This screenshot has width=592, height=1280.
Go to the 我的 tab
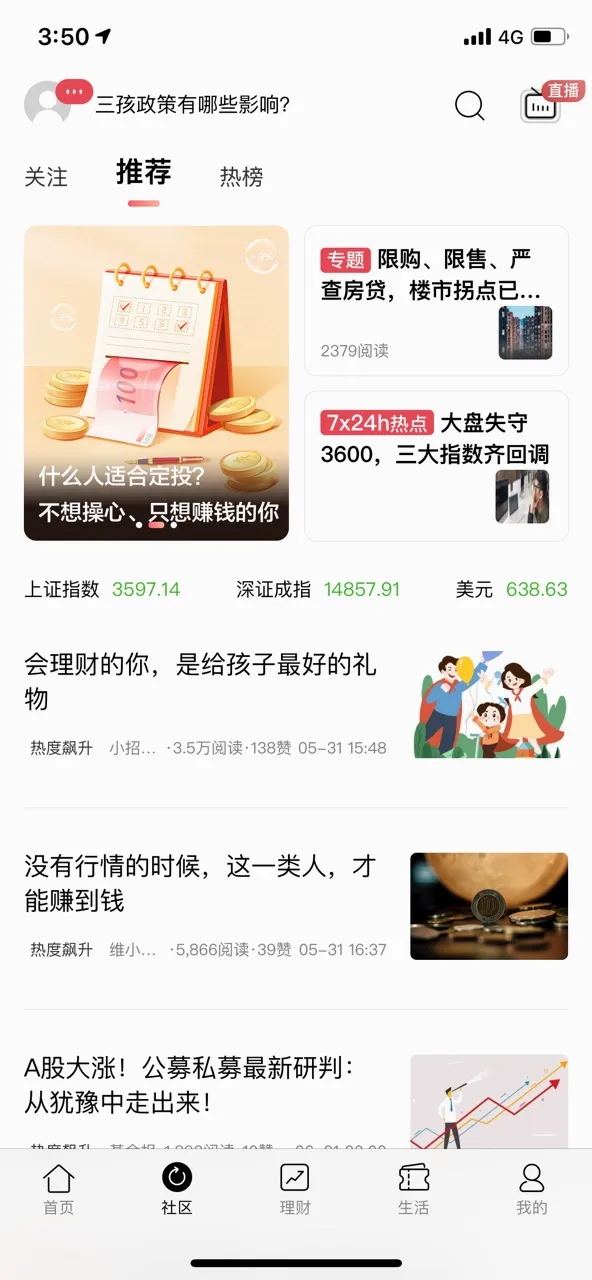532,1189
